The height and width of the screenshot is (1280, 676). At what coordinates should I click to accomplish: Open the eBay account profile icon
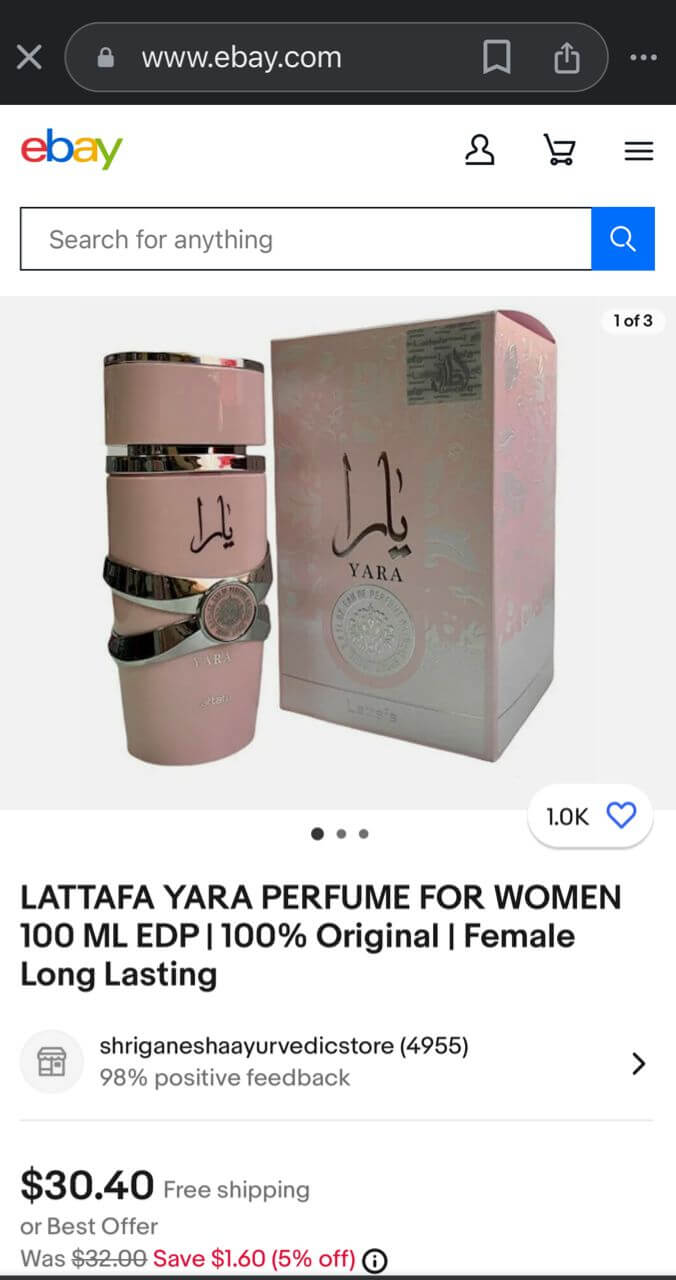(x=480, y=151)
